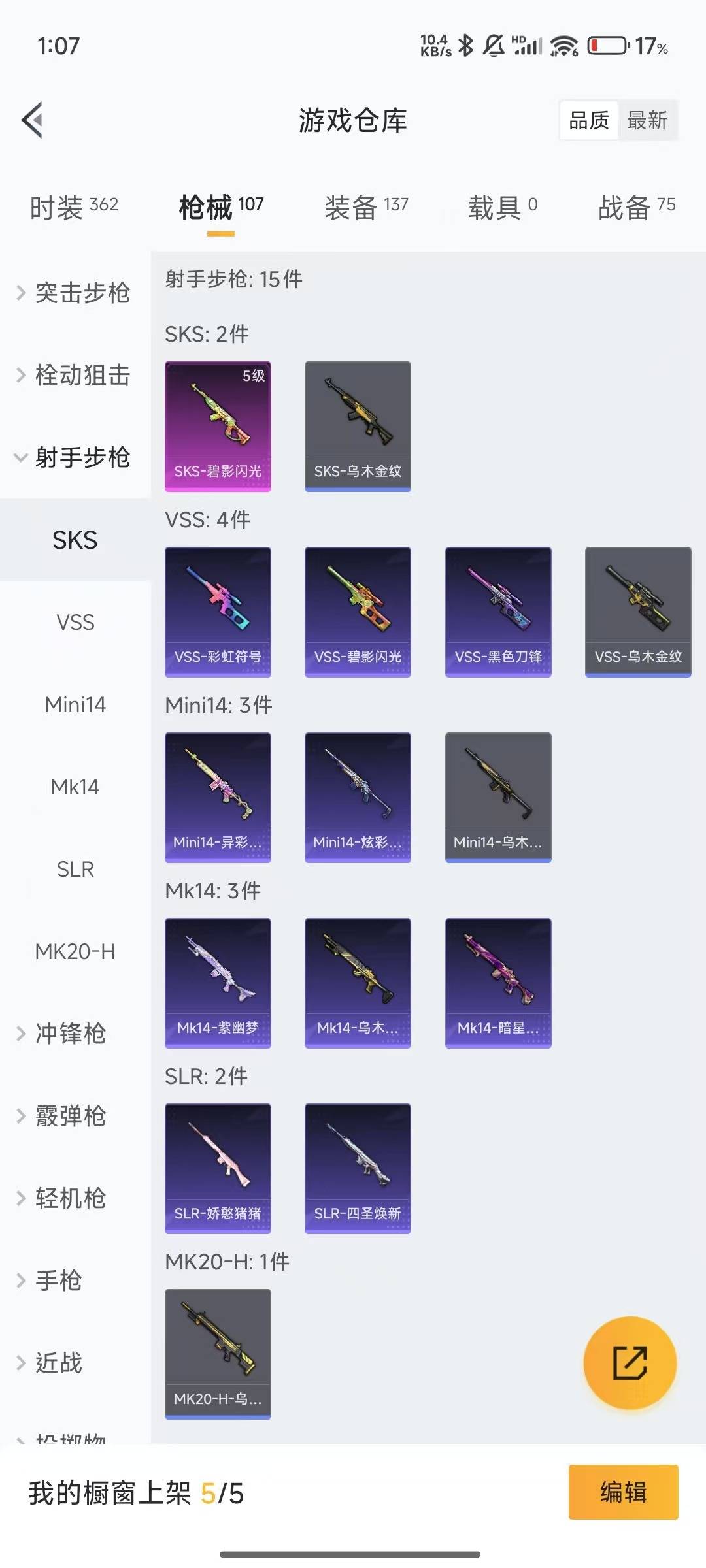Collapse the 射手步枪 category

point(75,457)
